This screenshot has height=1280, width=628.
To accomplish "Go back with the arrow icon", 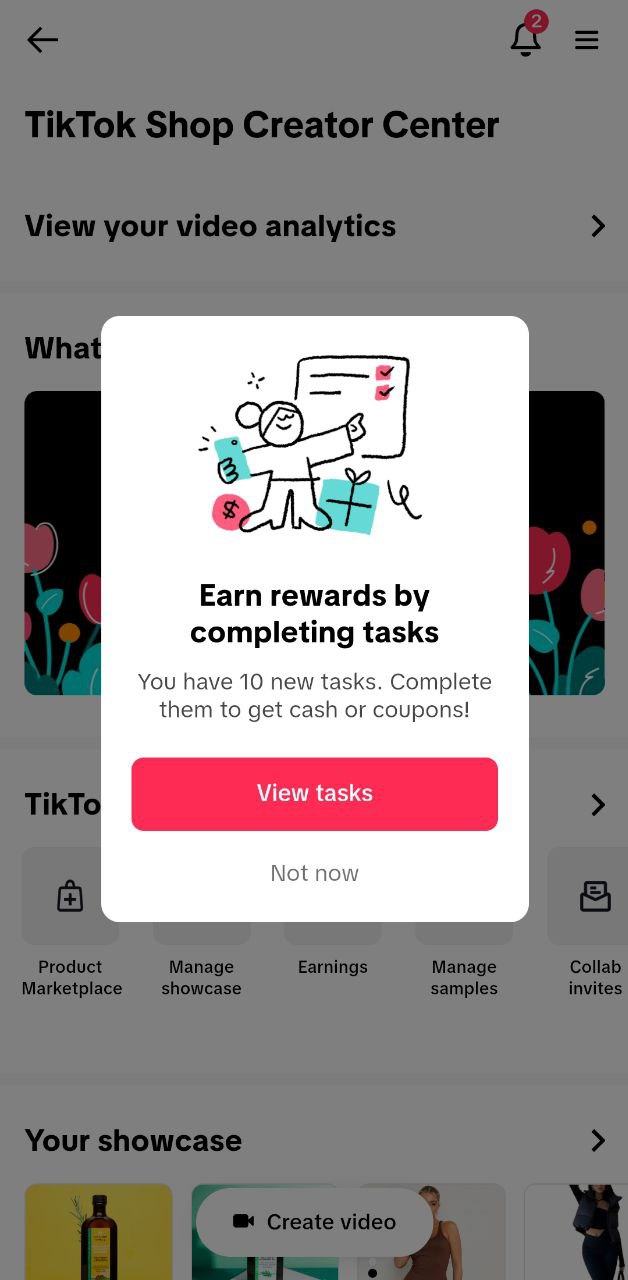I will pos(42,40).
